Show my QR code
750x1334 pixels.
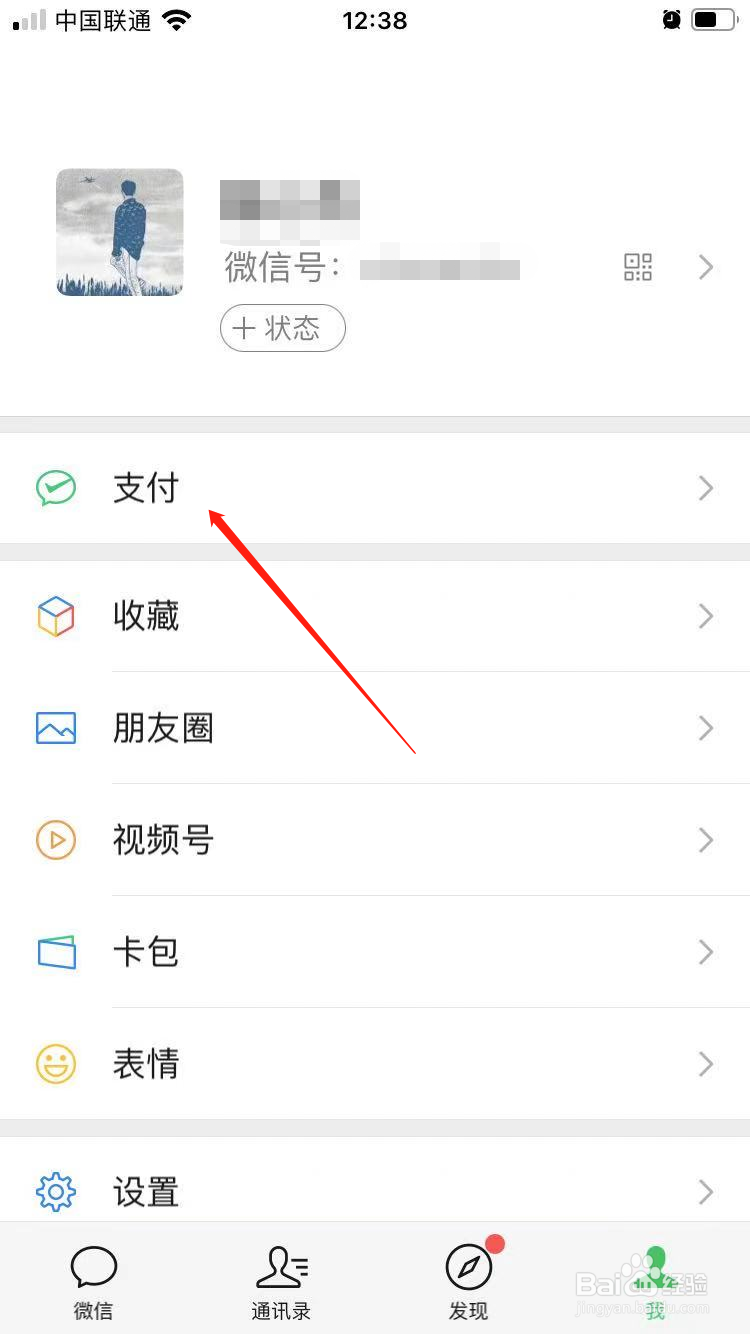click(637, 267)
